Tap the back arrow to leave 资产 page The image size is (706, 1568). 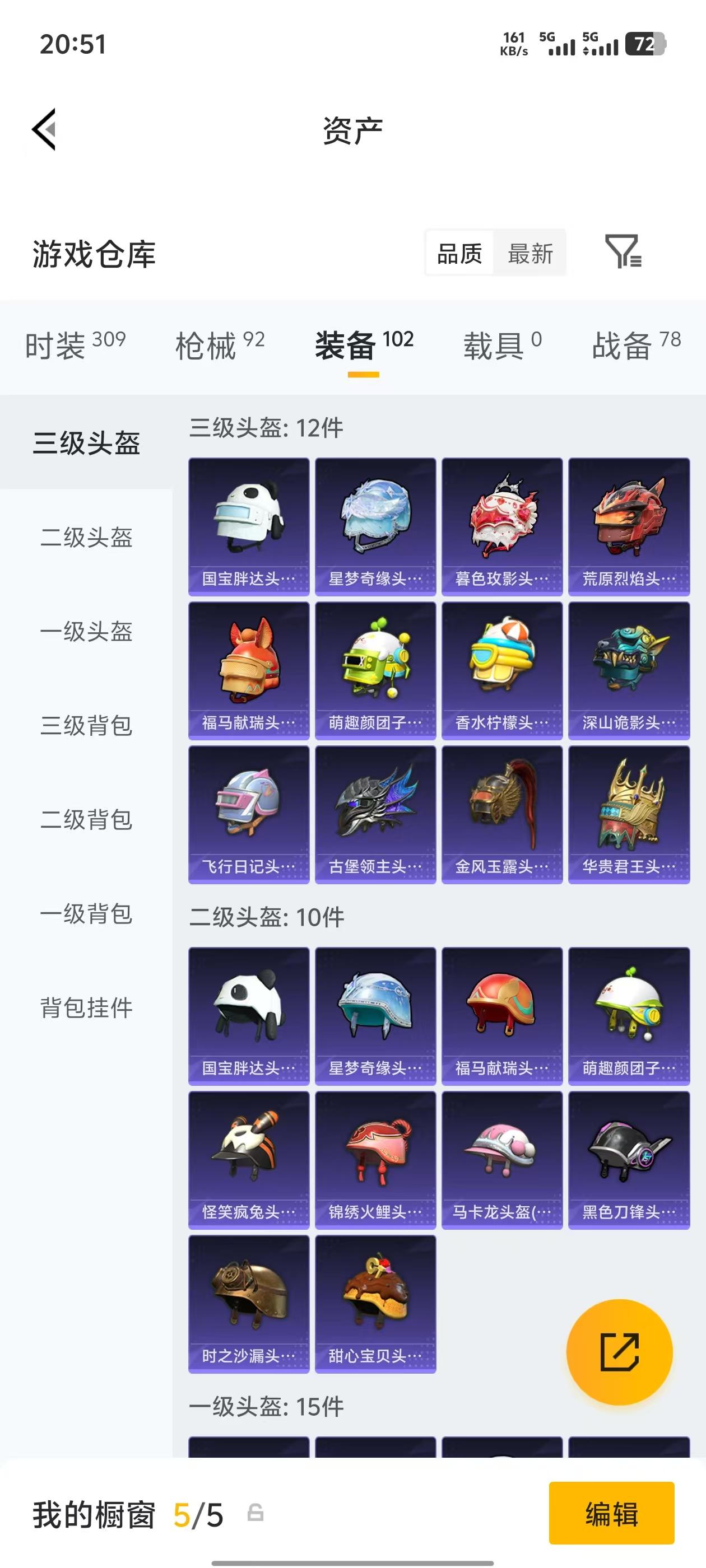tap(44, 130)
